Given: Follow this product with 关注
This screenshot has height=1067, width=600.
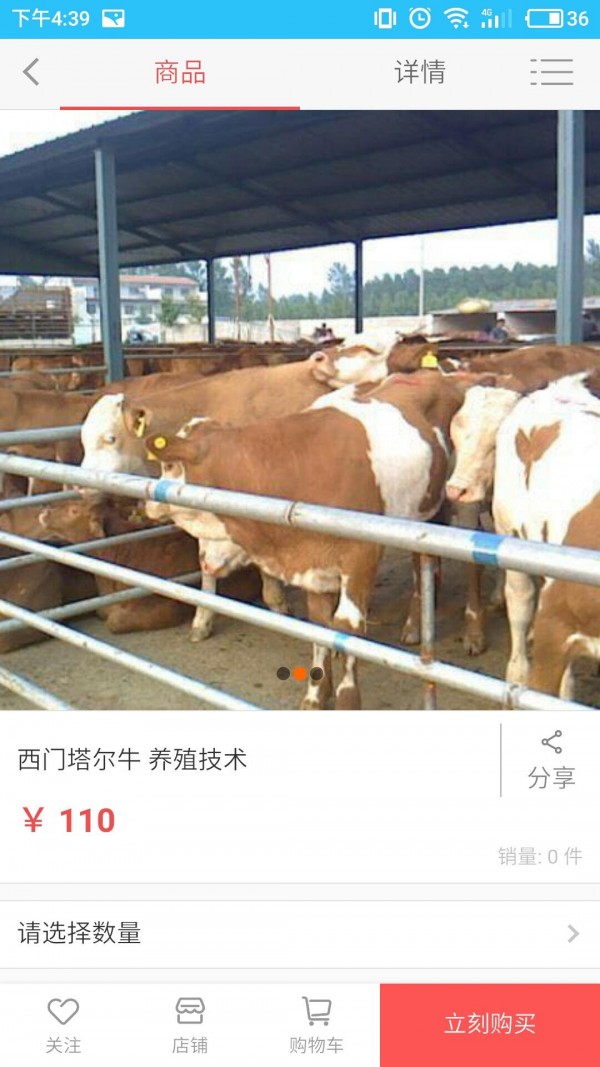Looking at the screenshot, I should pyautogui.click(x=63, y=1025).
